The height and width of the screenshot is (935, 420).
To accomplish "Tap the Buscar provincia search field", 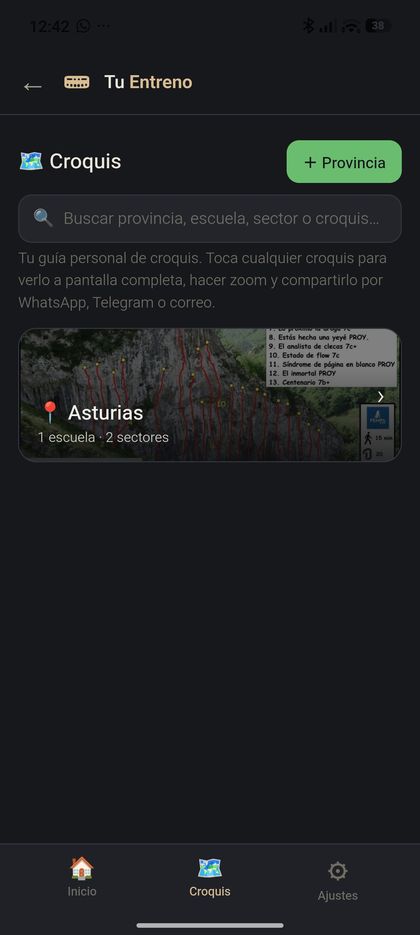I will point(210,218).
